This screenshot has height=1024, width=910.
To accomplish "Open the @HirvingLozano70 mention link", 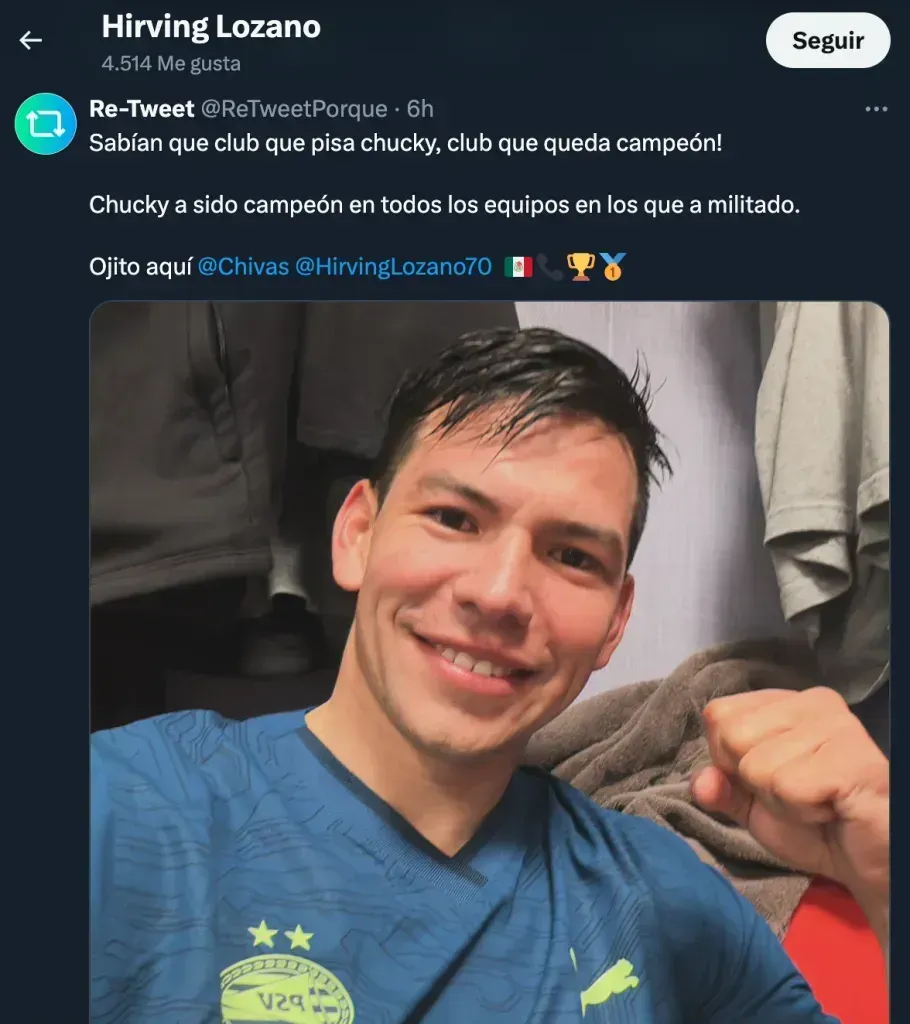I will [393, 267].
